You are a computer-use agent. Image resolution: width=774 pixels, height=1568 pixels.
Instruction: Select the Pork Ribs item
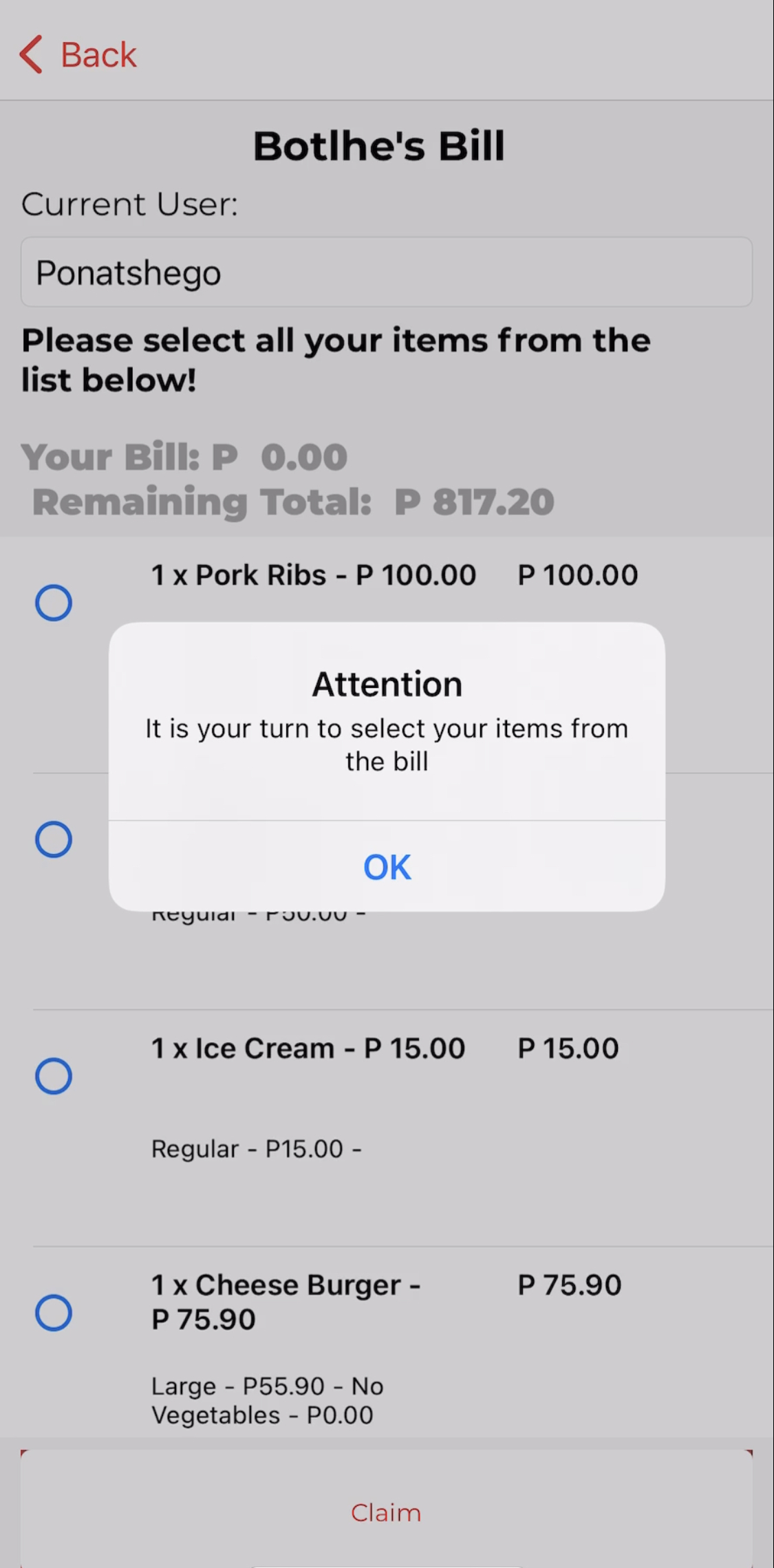[54, 603]
